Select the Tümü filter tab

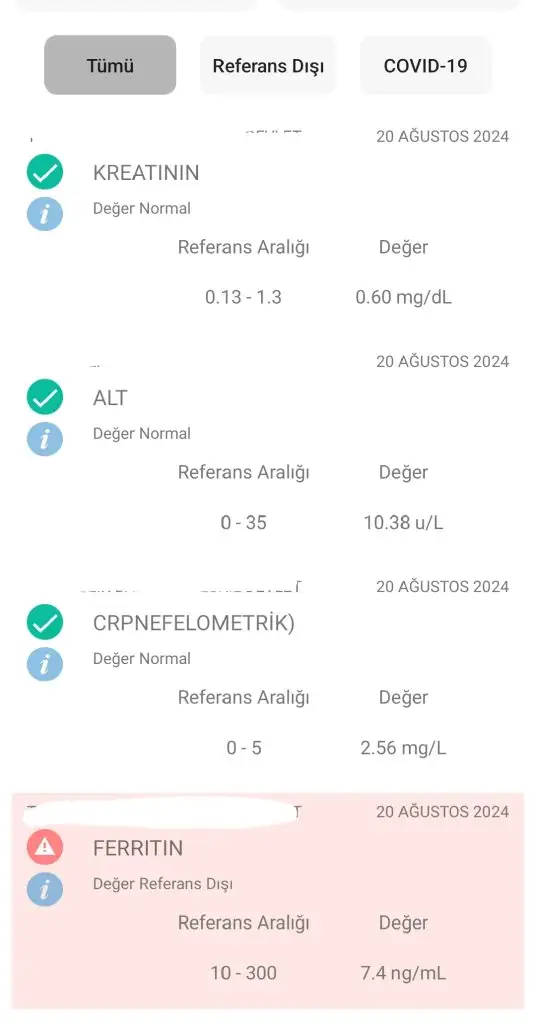point(110,65)
